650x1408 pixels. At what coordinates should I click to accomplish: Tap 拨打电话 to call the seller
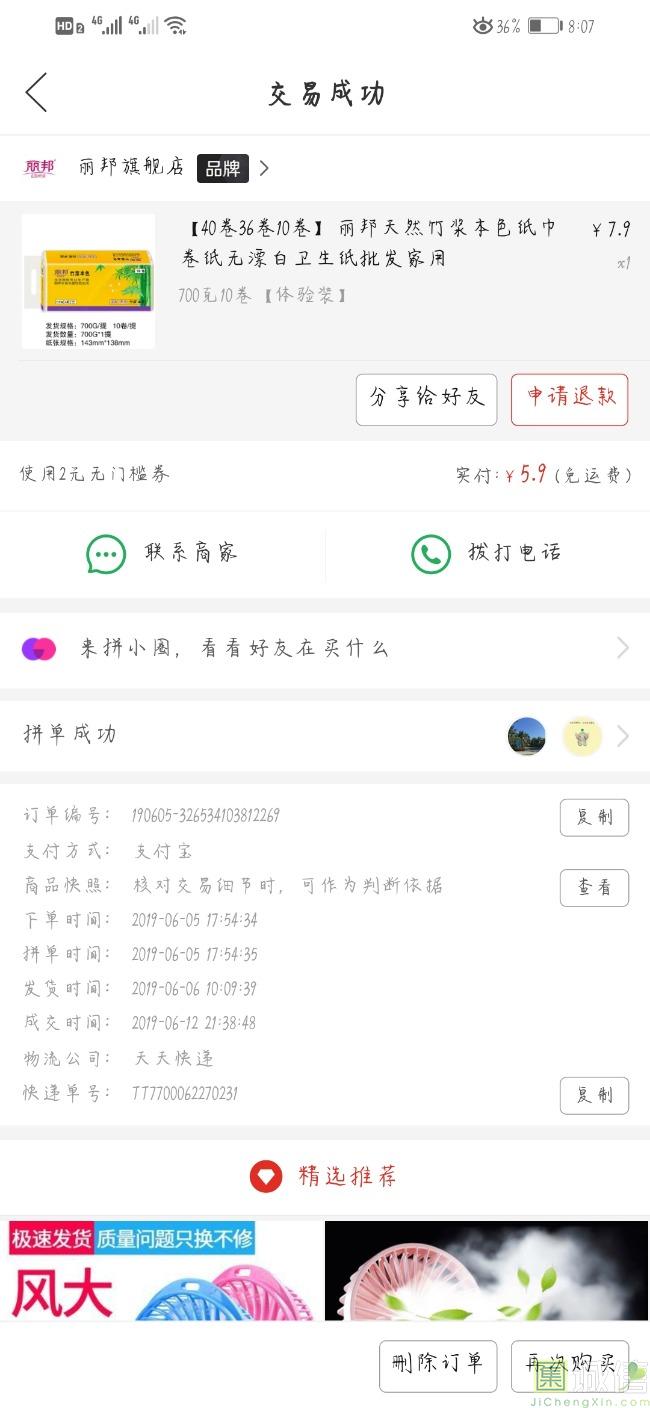pos(486,553)
